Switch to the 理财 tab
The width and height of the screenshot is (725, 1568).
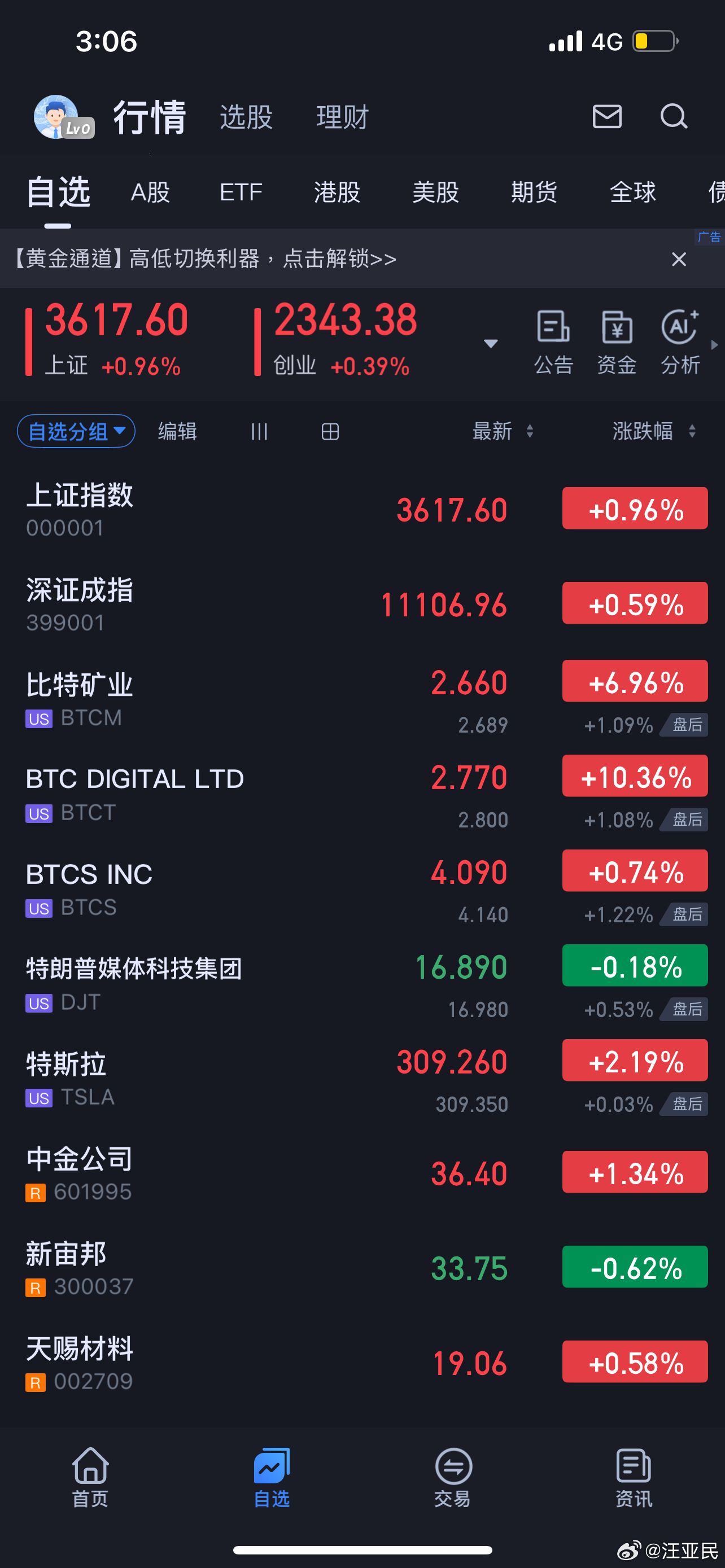pyautogui.click(x=343, y=117)
